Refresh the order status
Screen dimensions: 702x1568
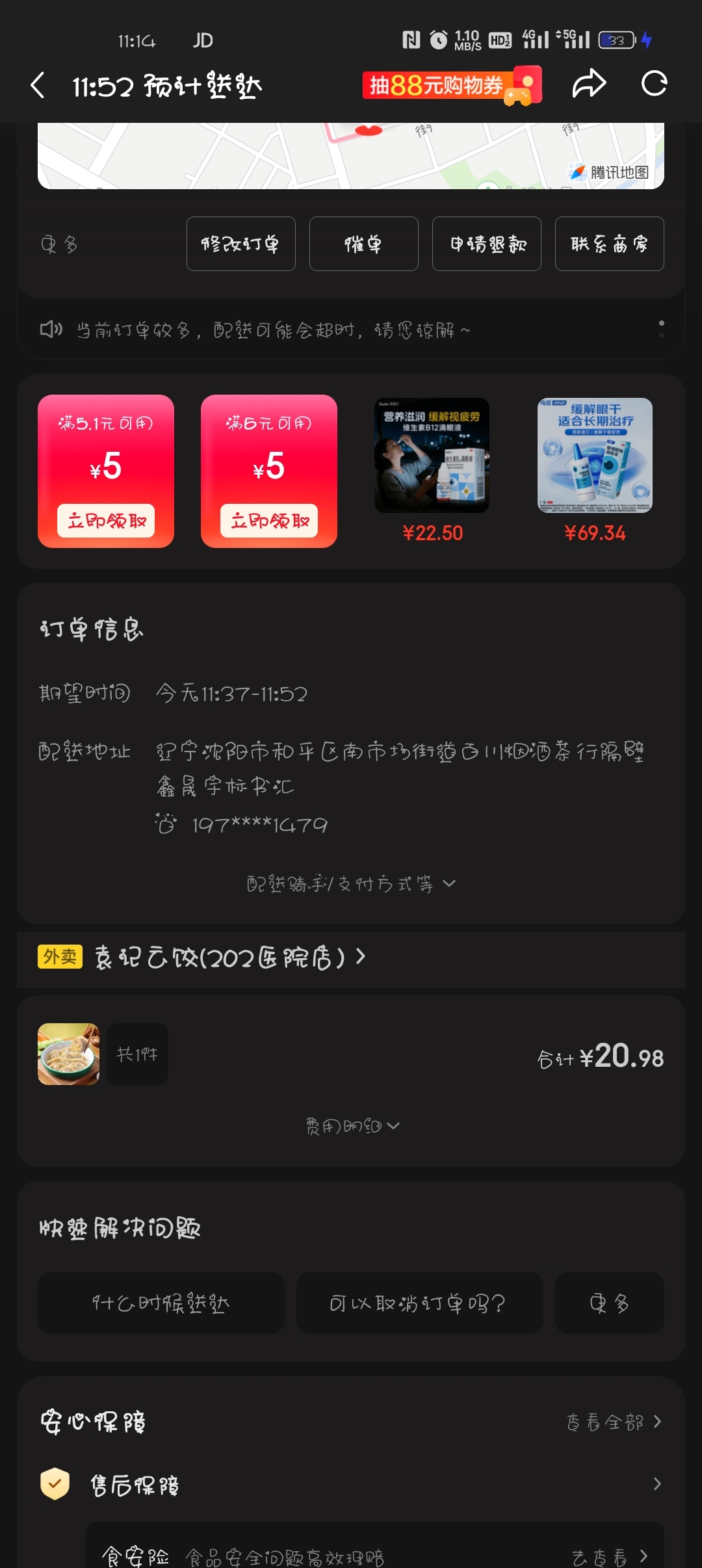(x=654, y=84)
